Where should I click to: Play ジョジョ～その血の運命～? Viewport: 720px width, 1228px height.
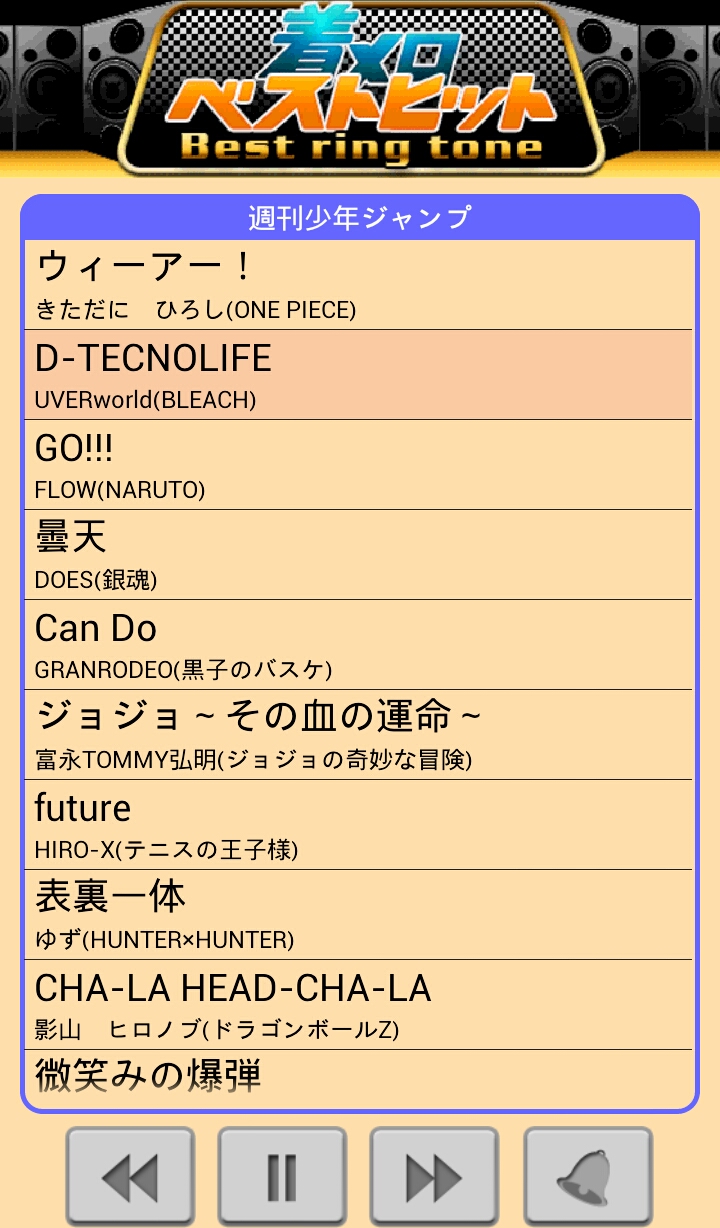coord(358,735)
